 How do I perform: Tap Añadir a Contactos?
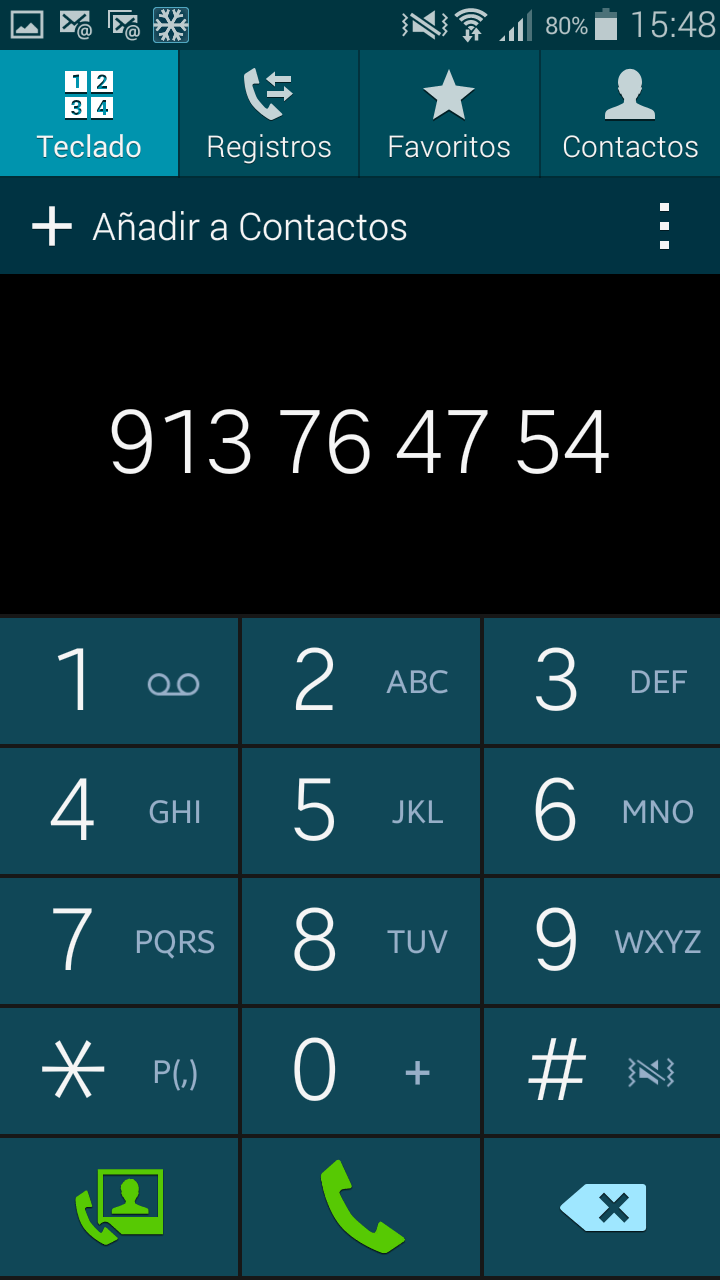tap(220, 227)
